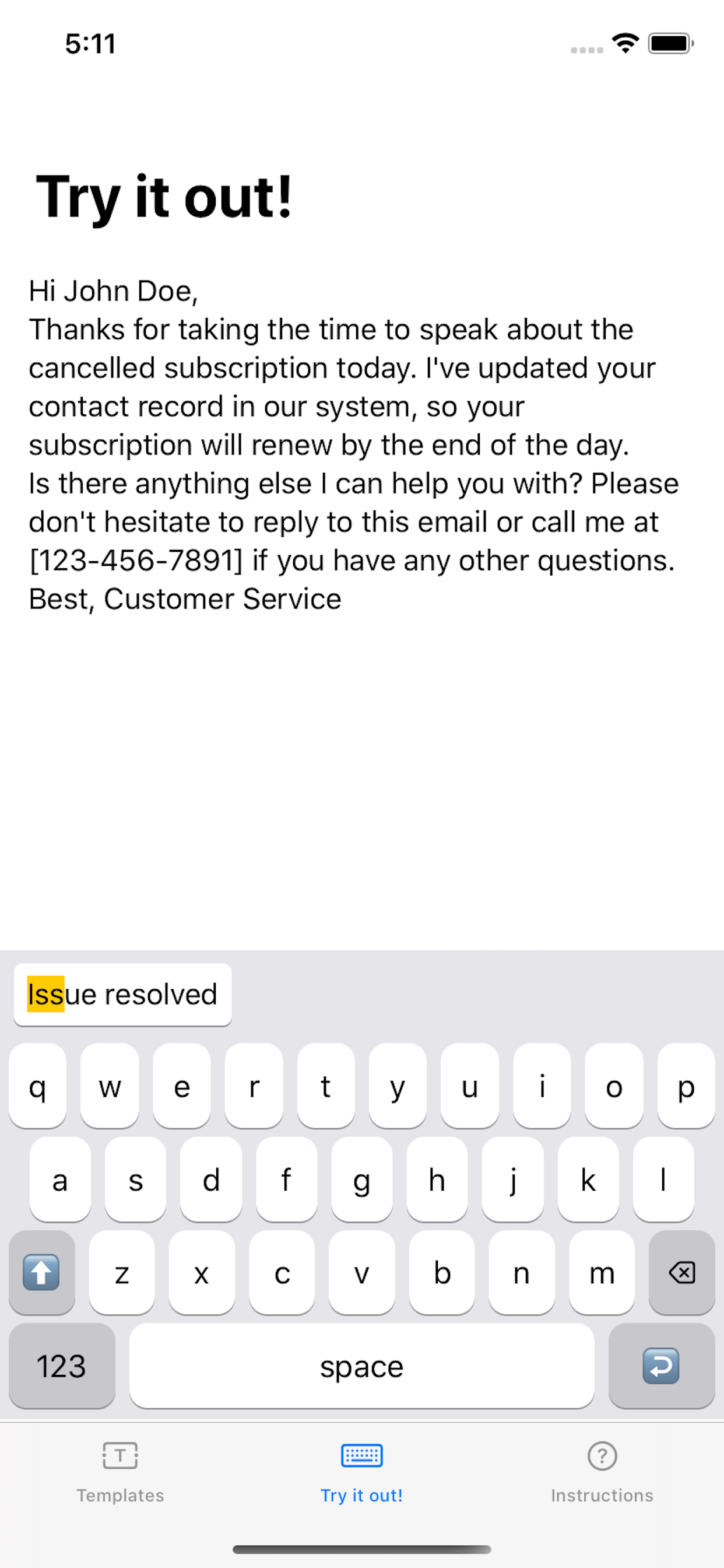Switch keyboard to numbers with 123 key
The image size is (724, 1568).
(61, 1366)
